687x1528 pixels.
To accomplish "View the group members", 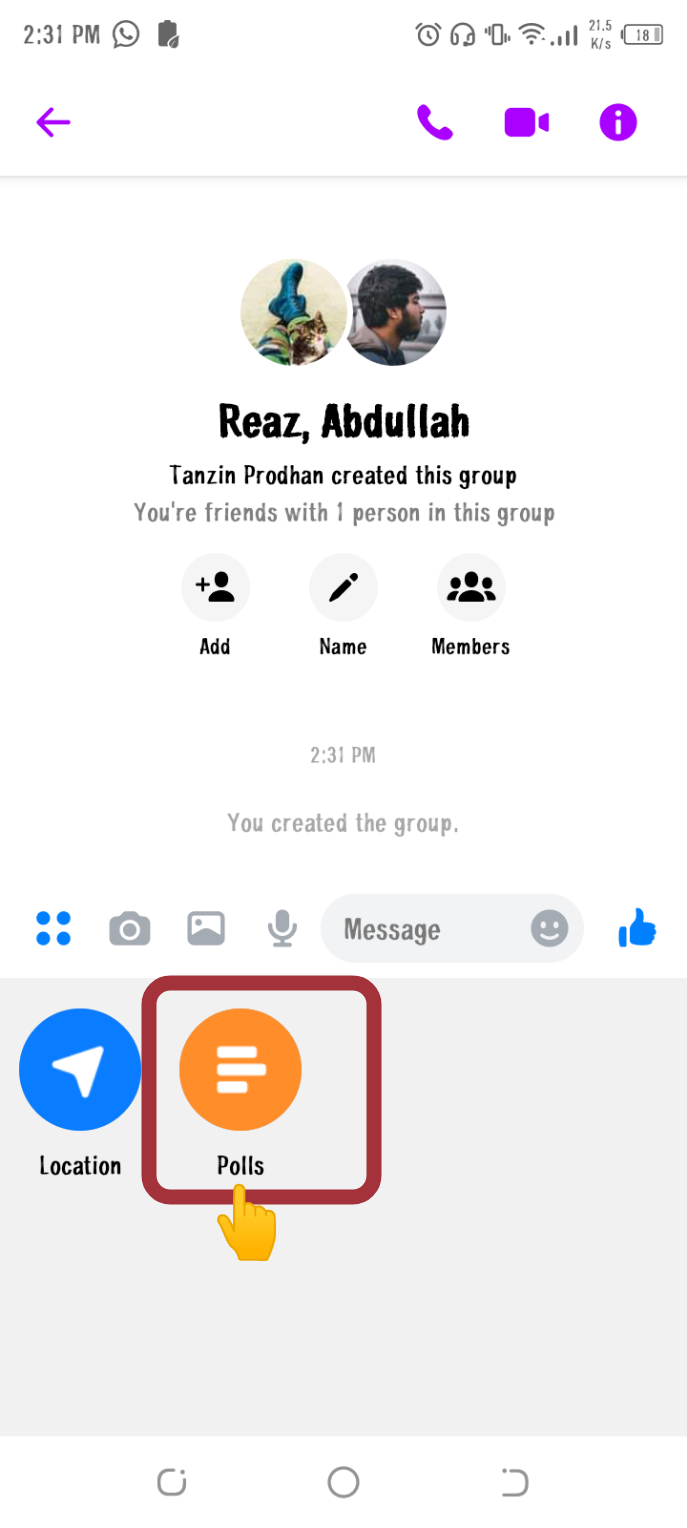I will click(471, 588).
